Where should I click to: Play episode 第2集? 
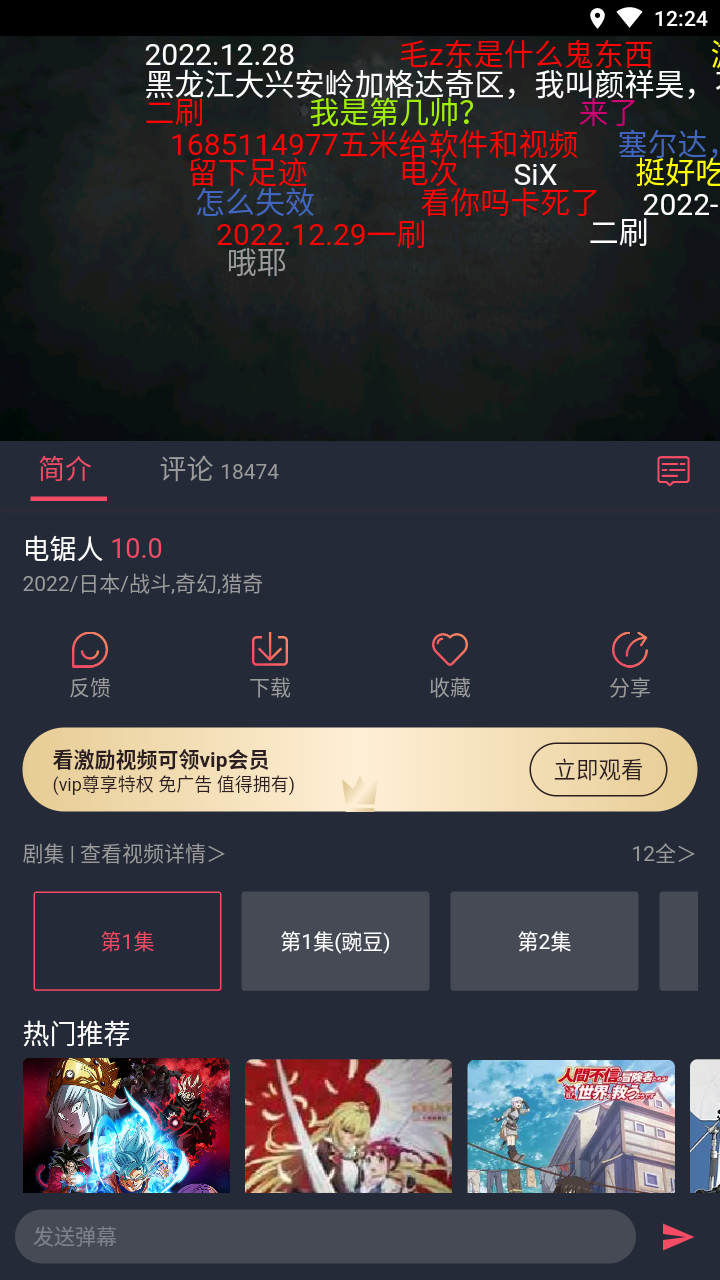[544, 941]
